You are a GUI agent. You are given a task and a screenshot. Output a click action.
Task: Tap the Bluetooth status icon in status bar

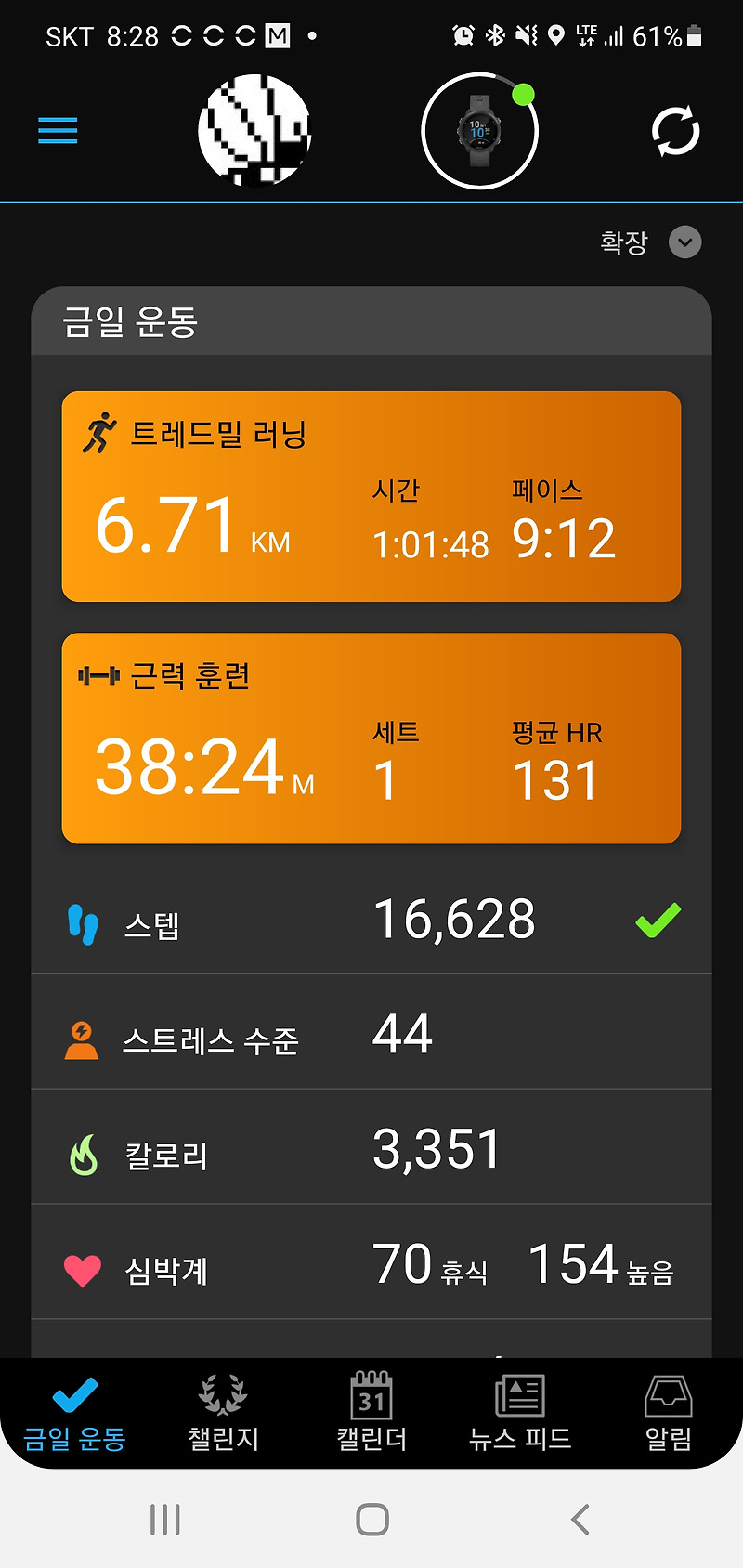pyautogui.click(x=493, y=35)
